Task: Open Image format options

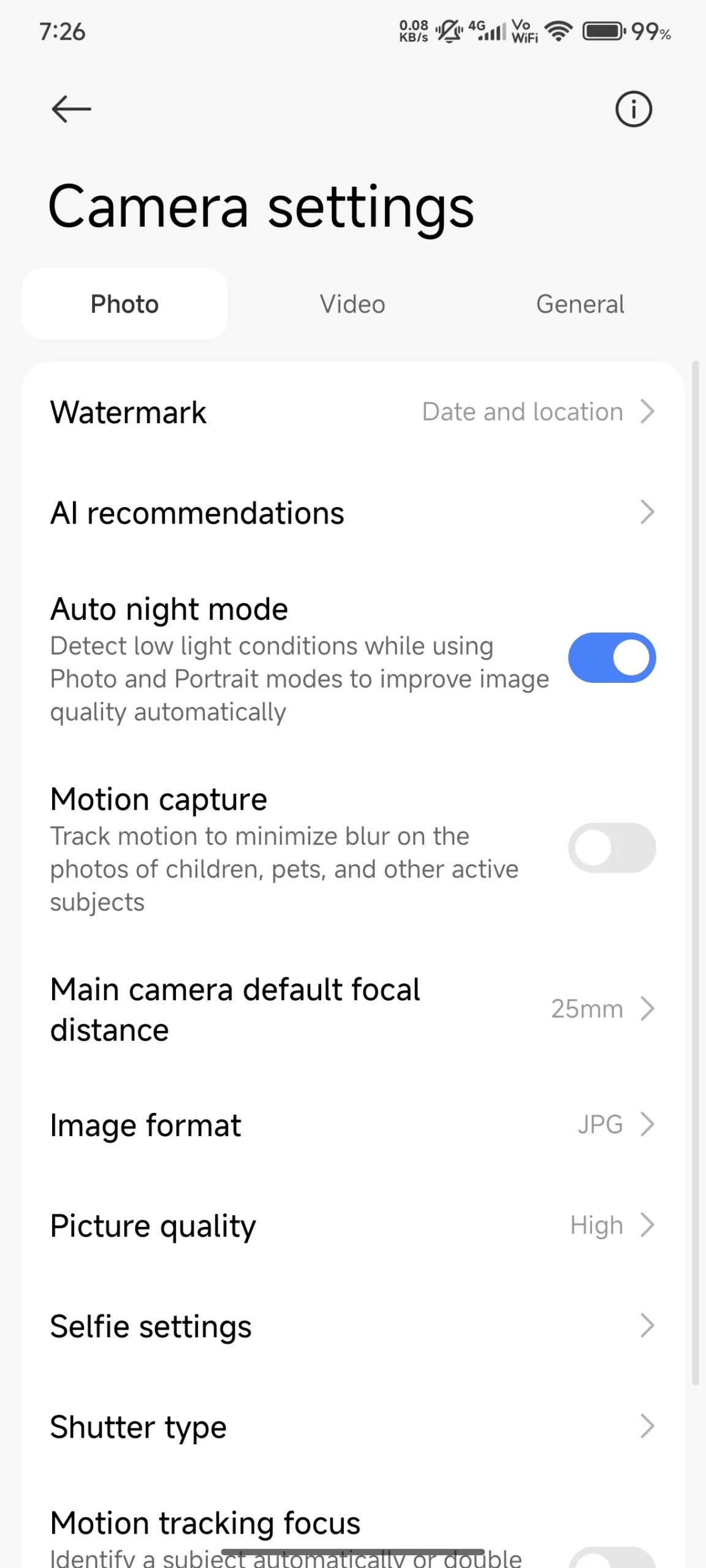Action: click(x=352, y=1125)
